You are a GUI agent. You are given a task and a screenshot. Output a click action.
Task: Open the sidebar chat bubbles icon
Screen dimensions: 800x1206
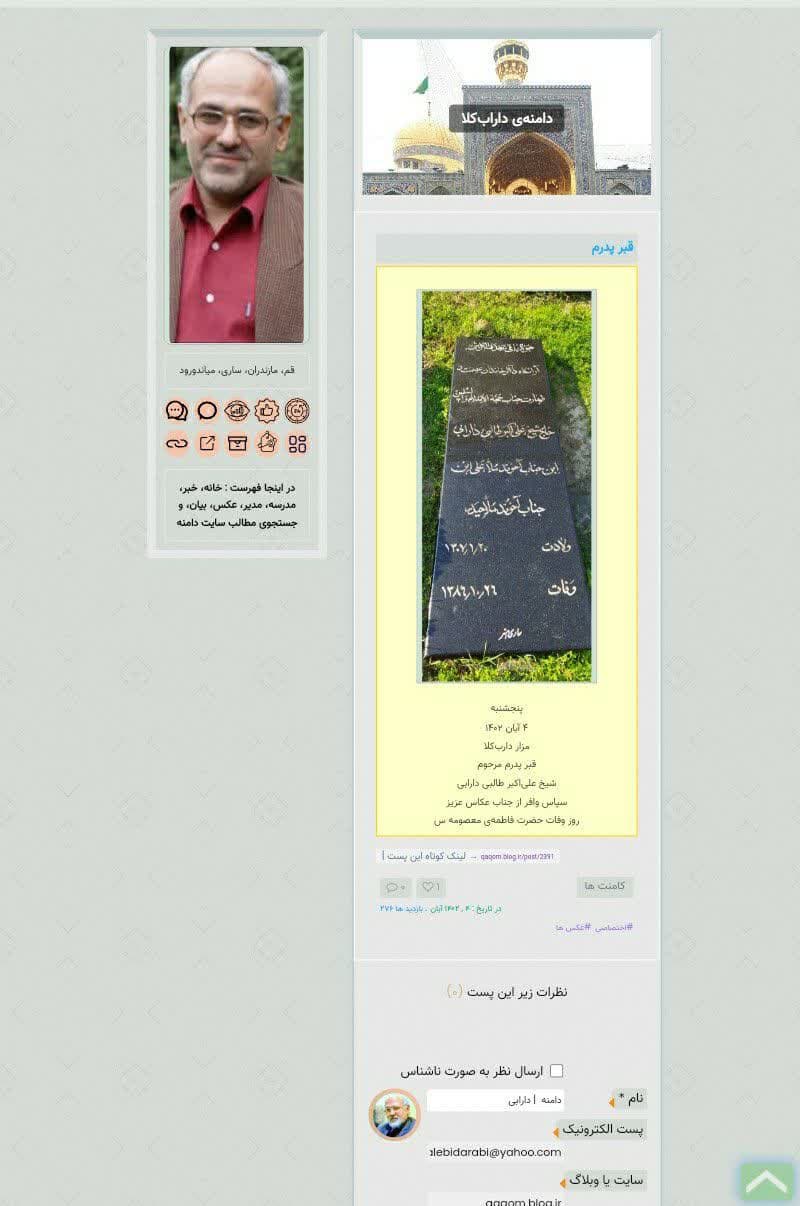(177, 411)
